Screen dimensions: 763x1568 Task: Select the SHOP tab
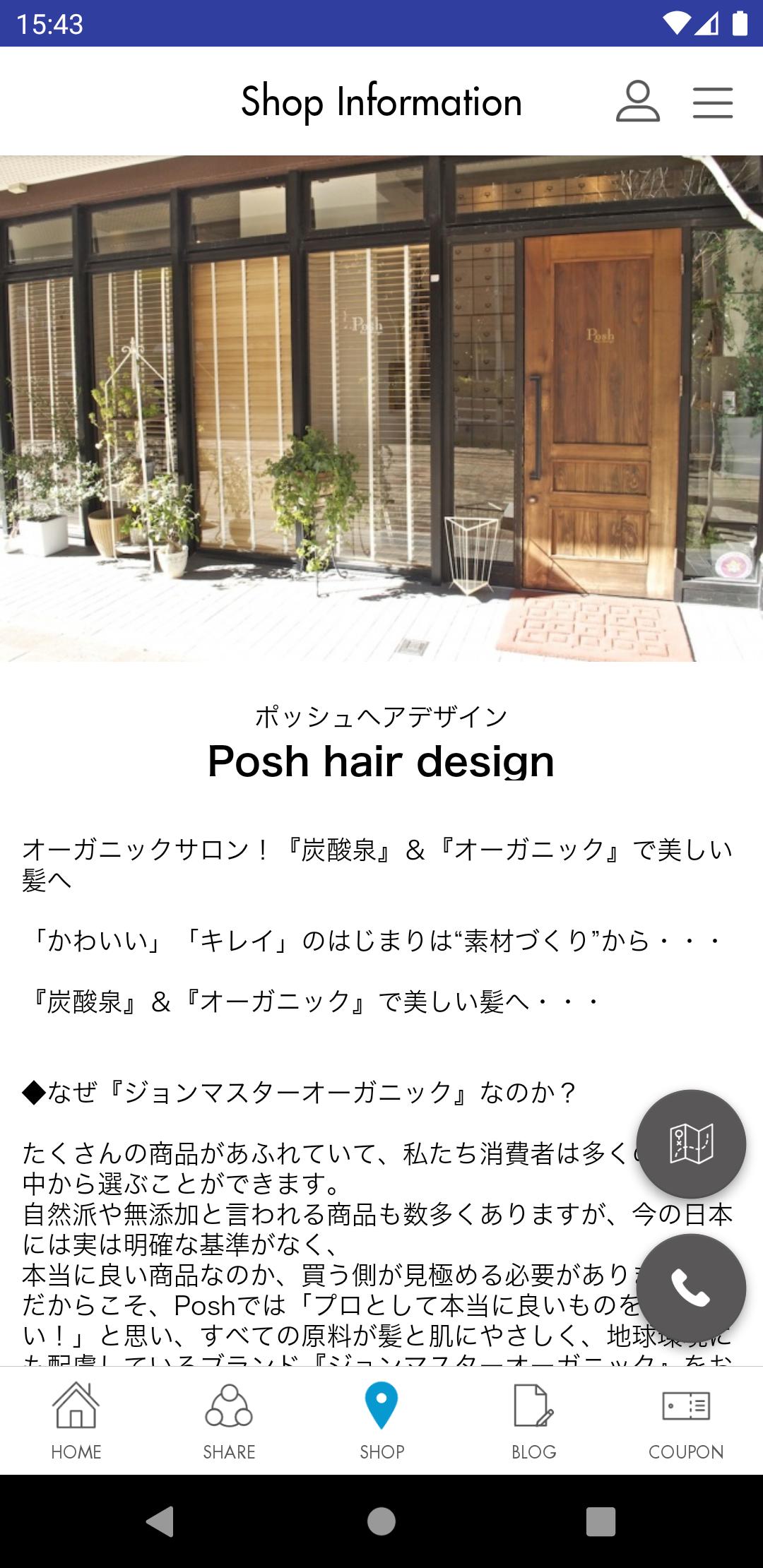[x=381, y=1421]
